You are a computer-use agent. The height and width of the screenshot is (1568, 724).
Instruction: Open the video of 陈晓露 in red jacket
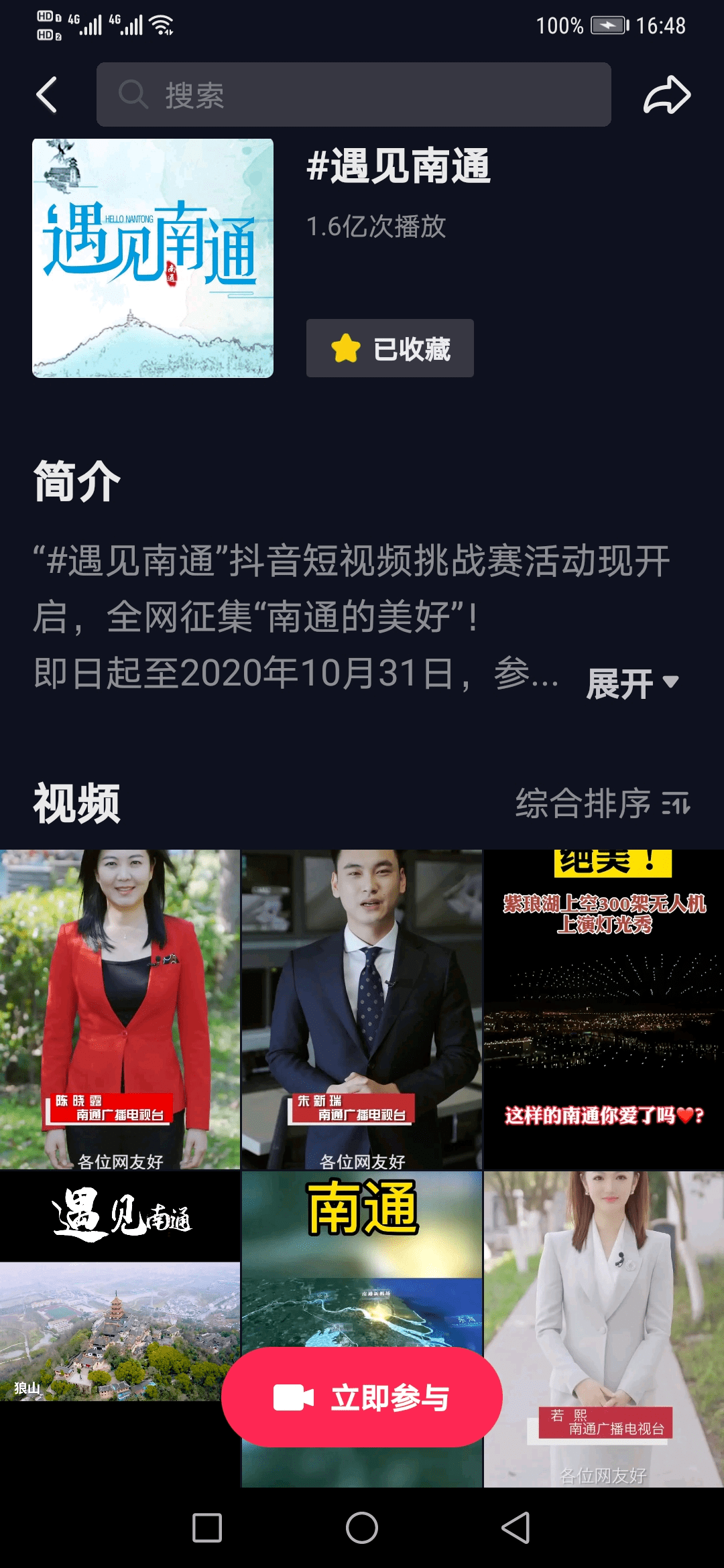click(x=120, y=1010)
